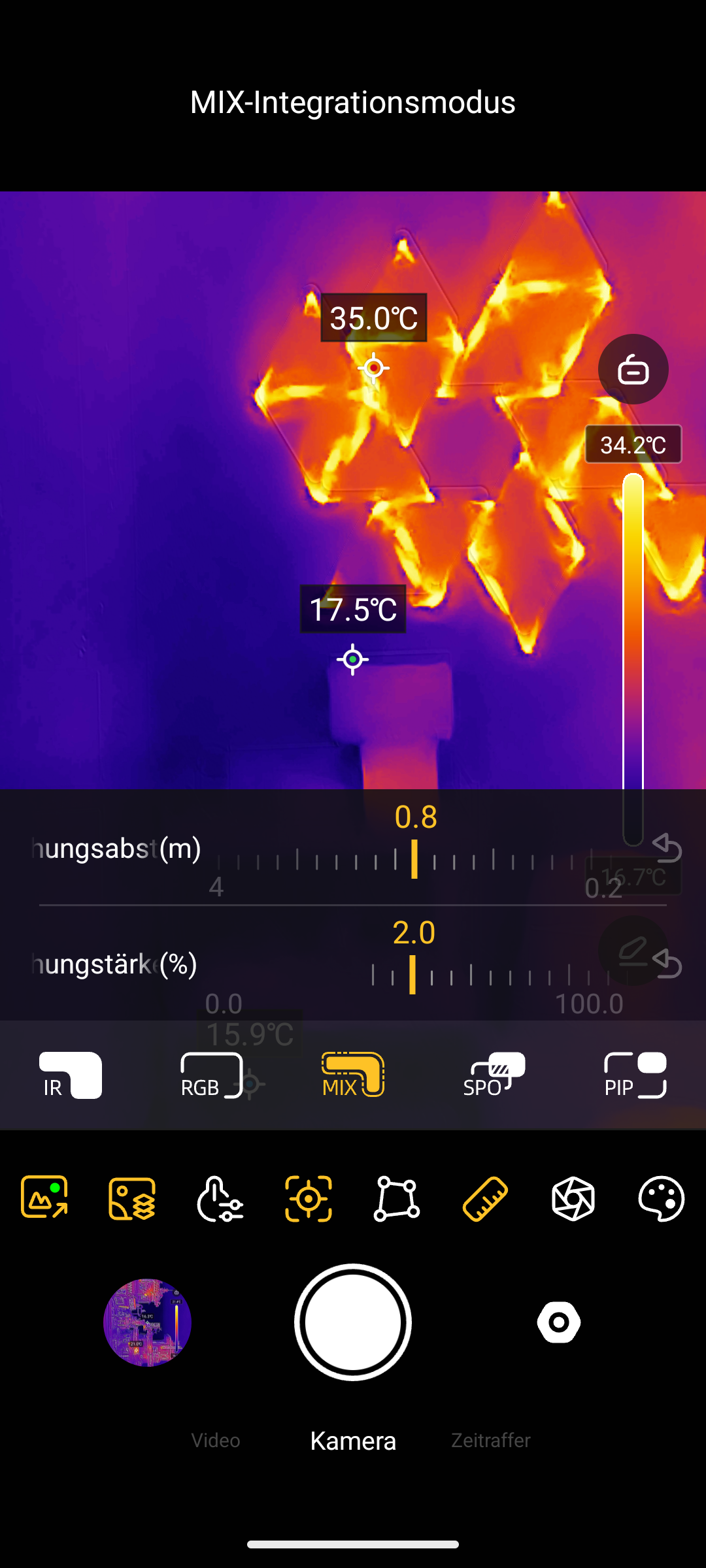Toggle the ruler measurement tool
This screenshot has width=706, height=1568.
click(485, 1199)
